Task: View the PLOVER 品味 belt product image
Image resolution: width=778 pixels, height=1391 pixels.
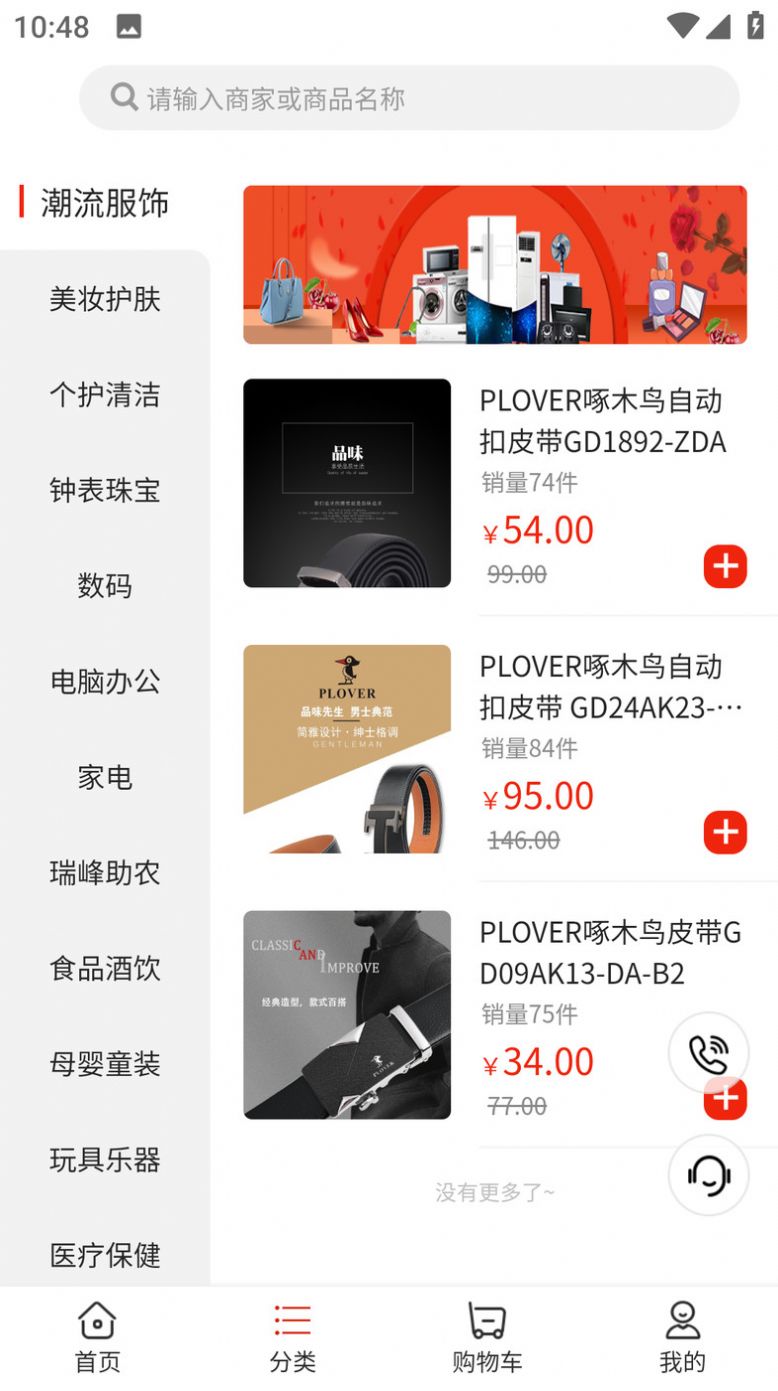Action: pyautogui.click(x=347, y=484)
